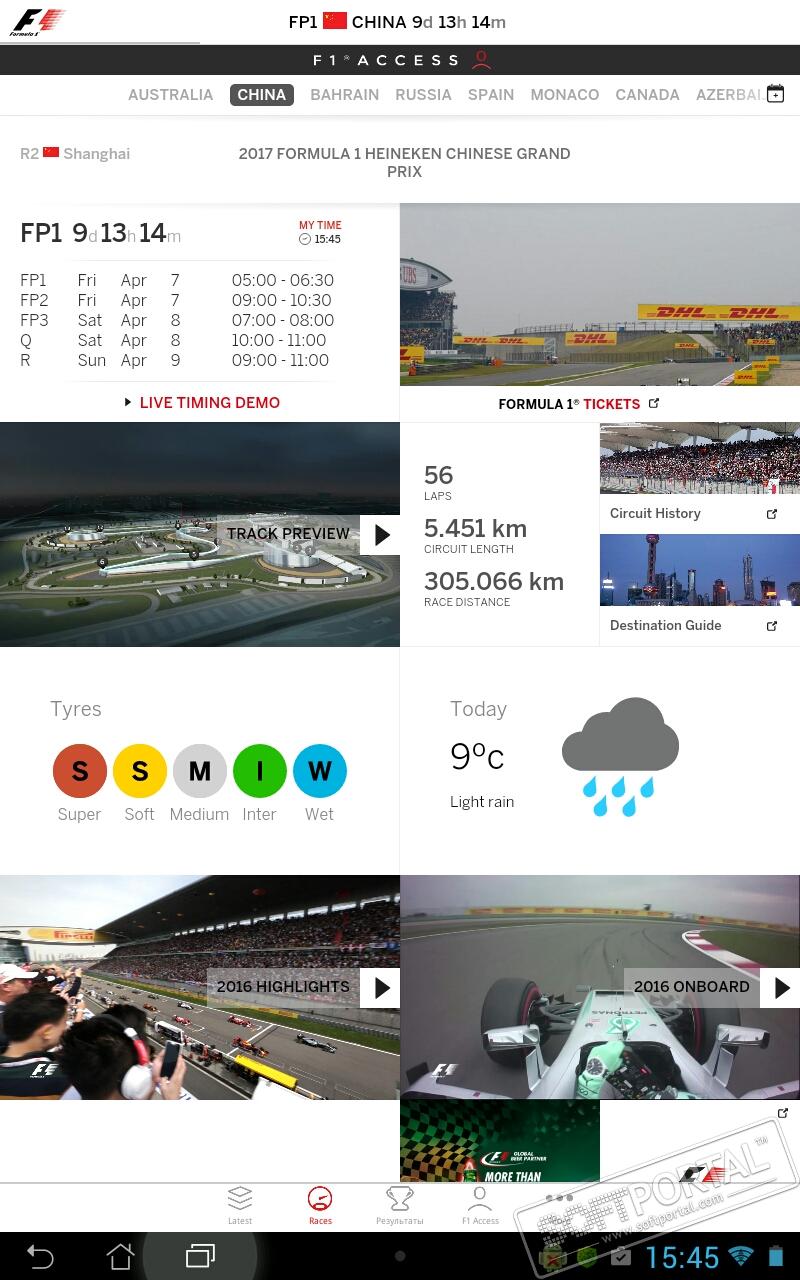Select the Australia race tab

tap(170, 95)
